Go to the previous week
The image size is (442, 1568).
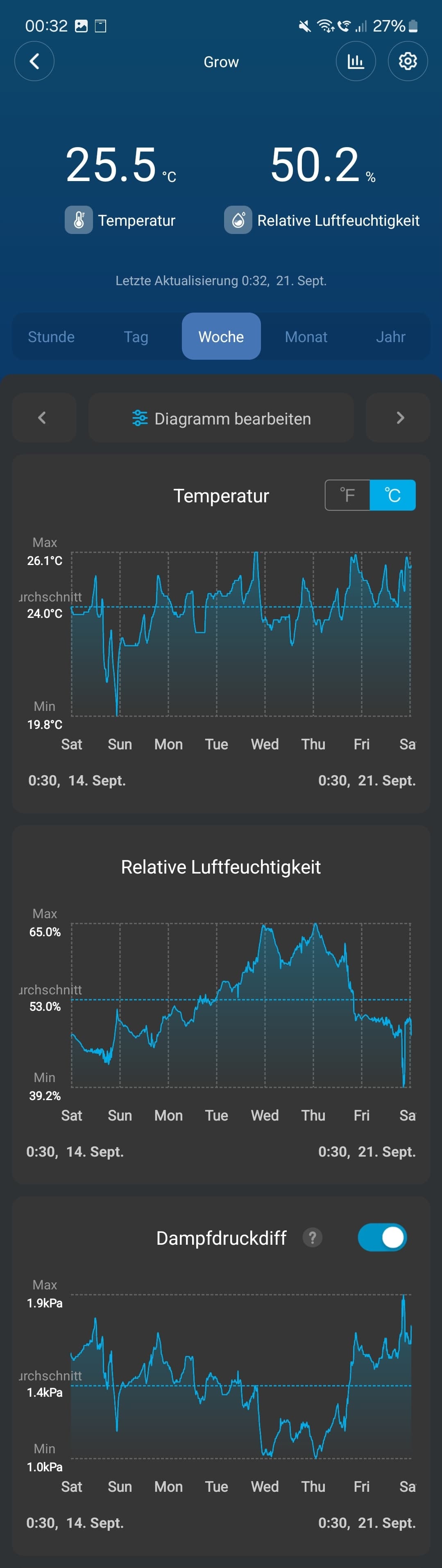click(x=43, y=418)
